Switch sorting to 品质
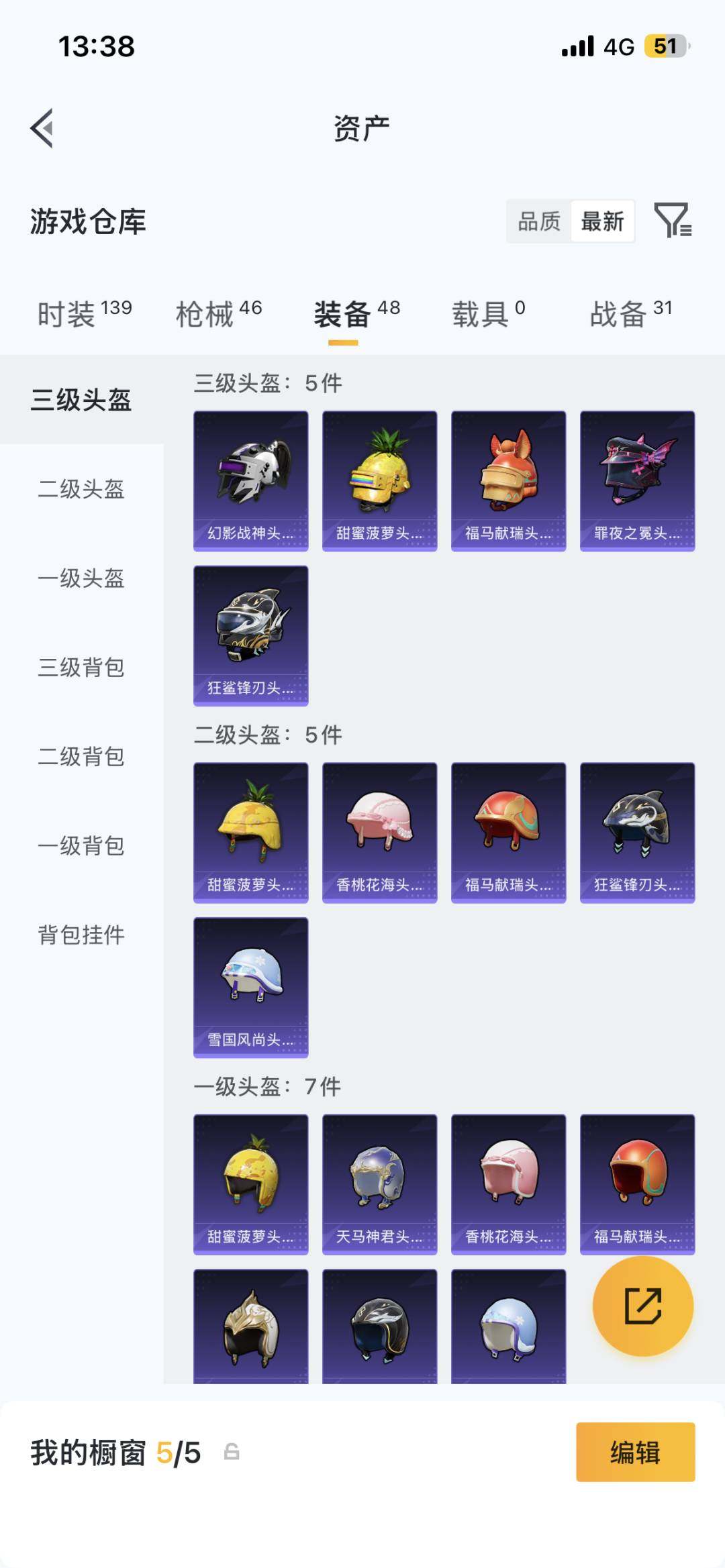 [x=541, y=220]
